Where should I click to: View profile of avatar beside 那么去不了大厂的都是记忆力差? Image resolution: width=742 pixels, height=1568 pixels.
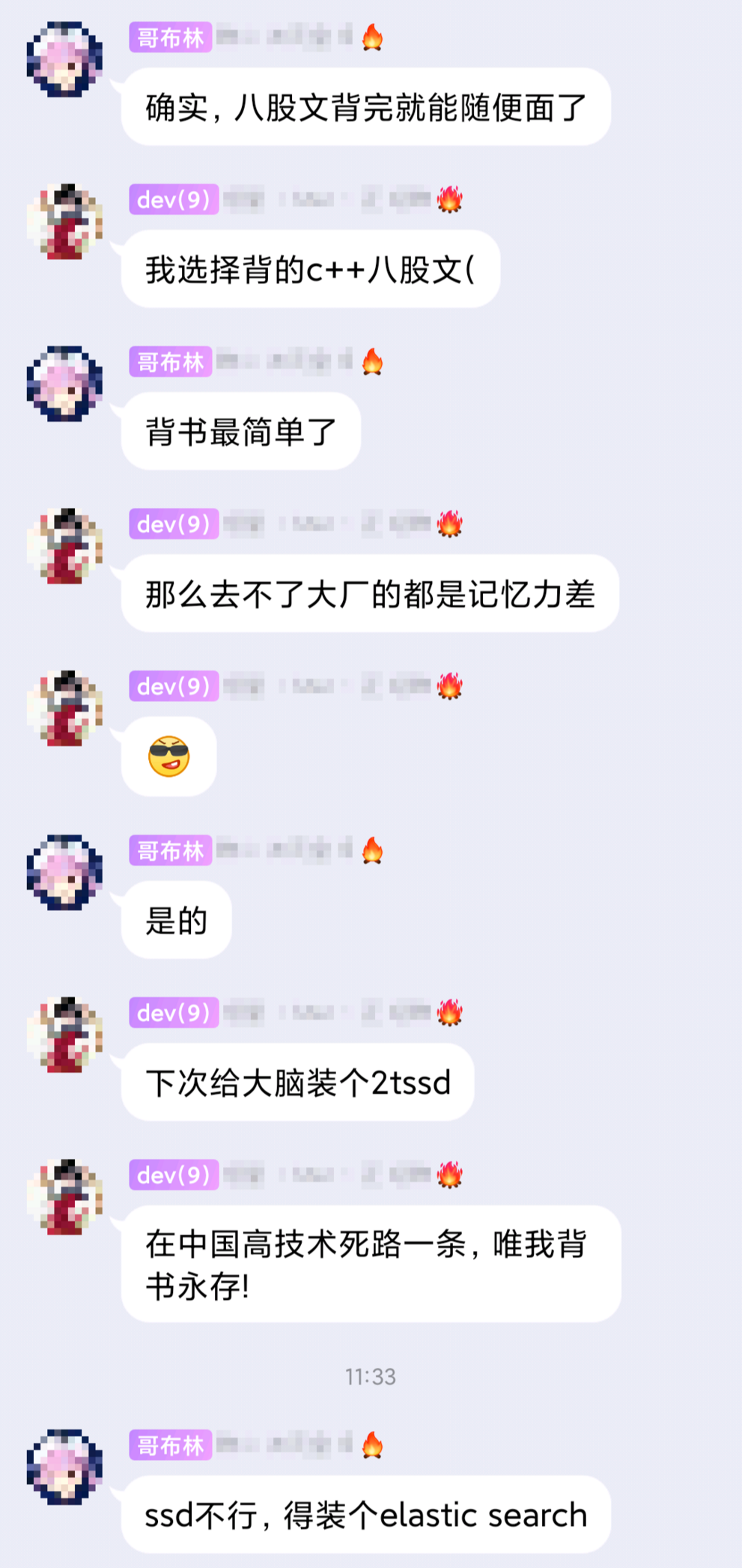[x=64, y=546]
